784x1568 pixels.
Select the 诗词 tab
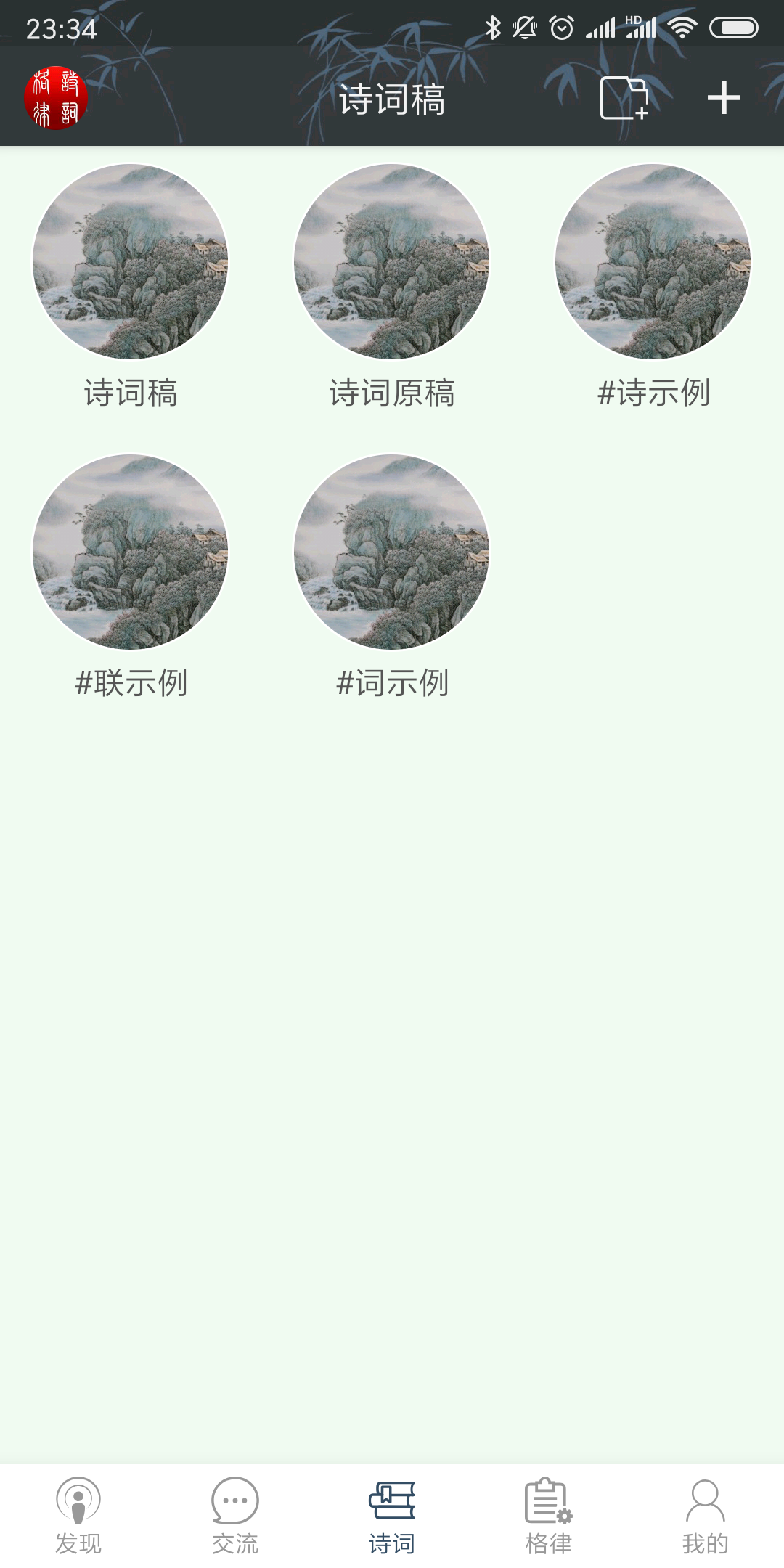pyautogui.click(x=392, y=1516)
